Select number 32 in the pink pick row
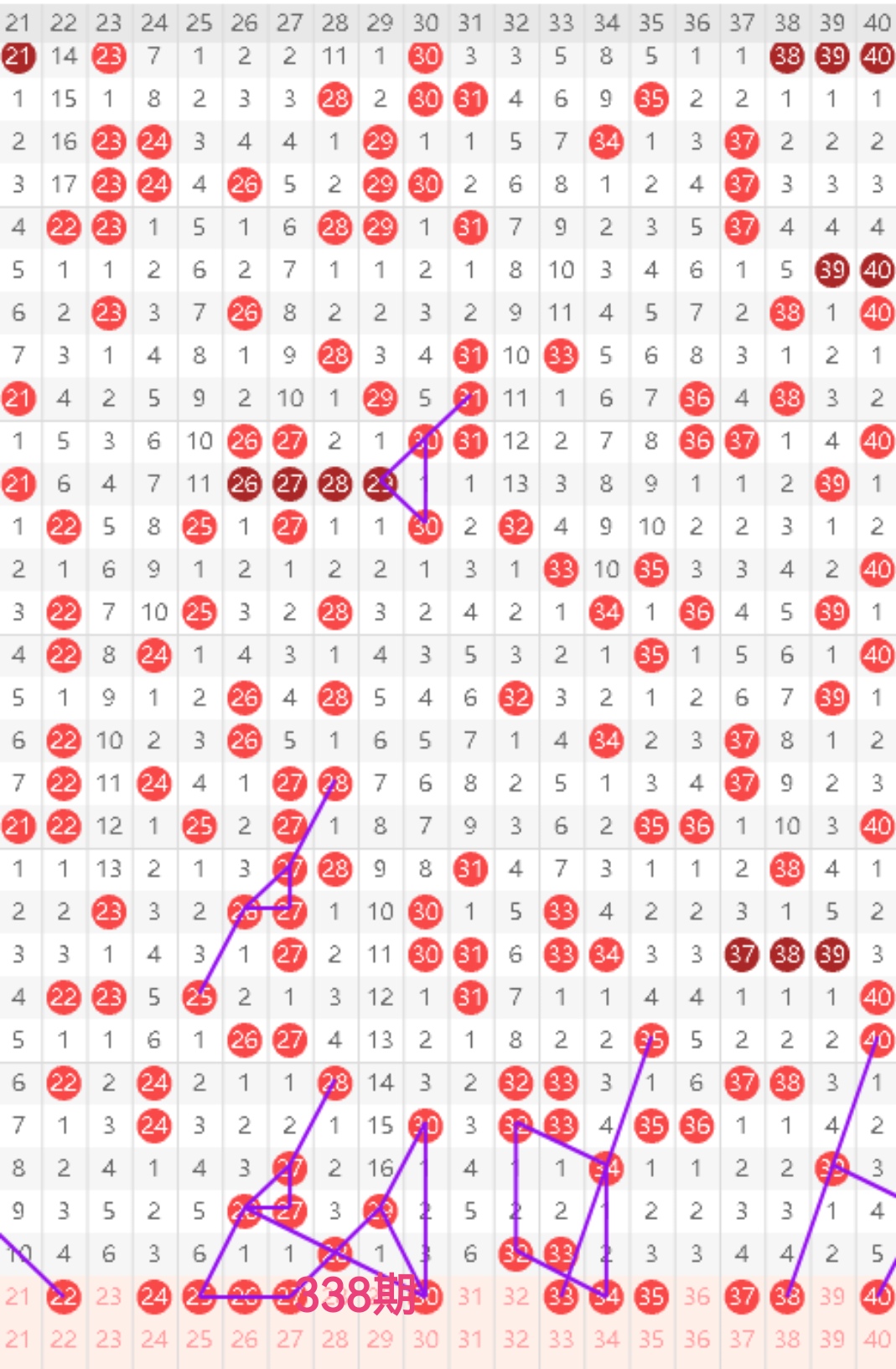Image resolution: width=896 pixels, height=1369 pixels. tap(515, 1297)
